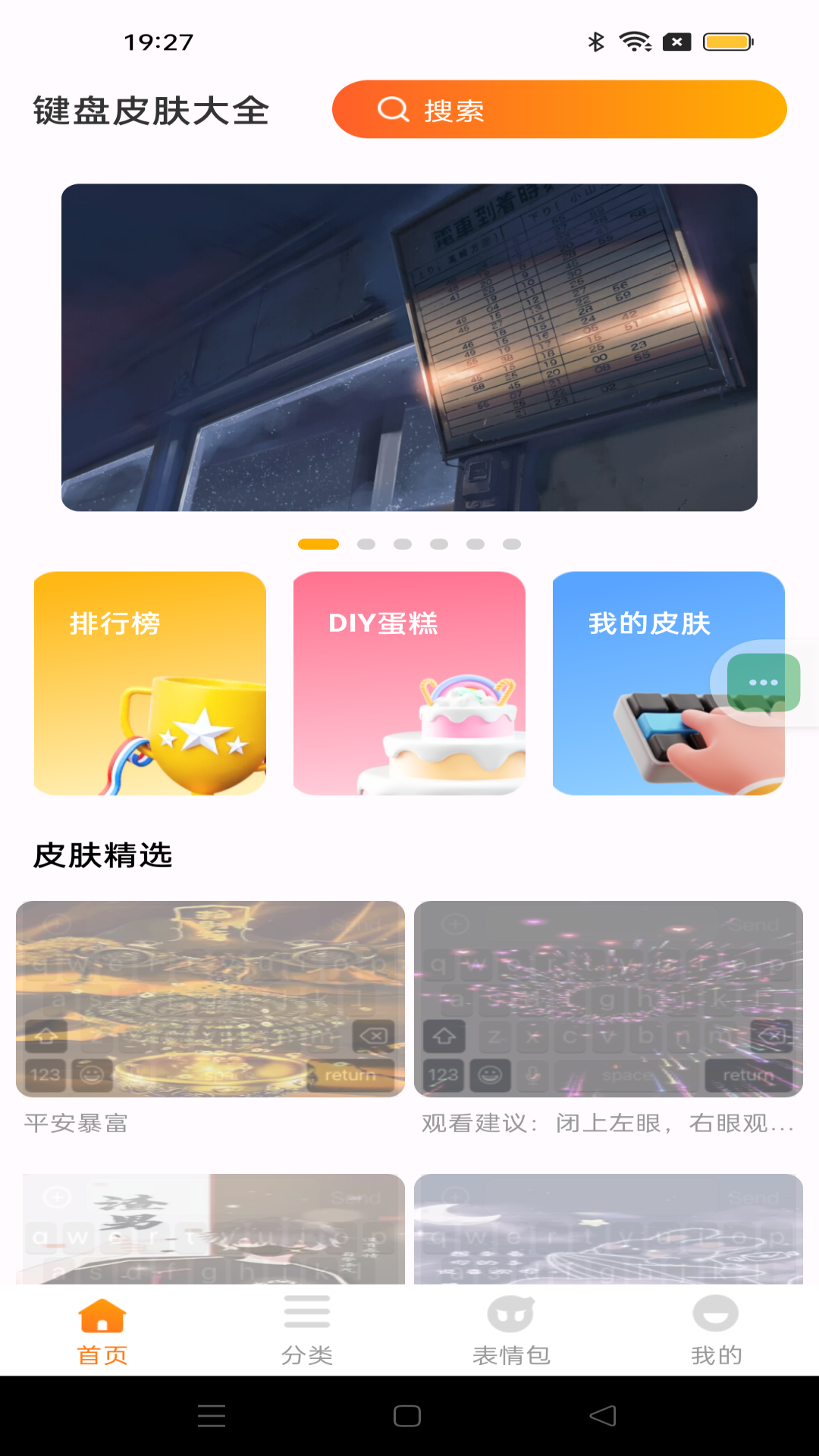Select the 分类 categories icon
Screen dimensions: 819x1456
pyautogui.click(x=307, y=1311)
